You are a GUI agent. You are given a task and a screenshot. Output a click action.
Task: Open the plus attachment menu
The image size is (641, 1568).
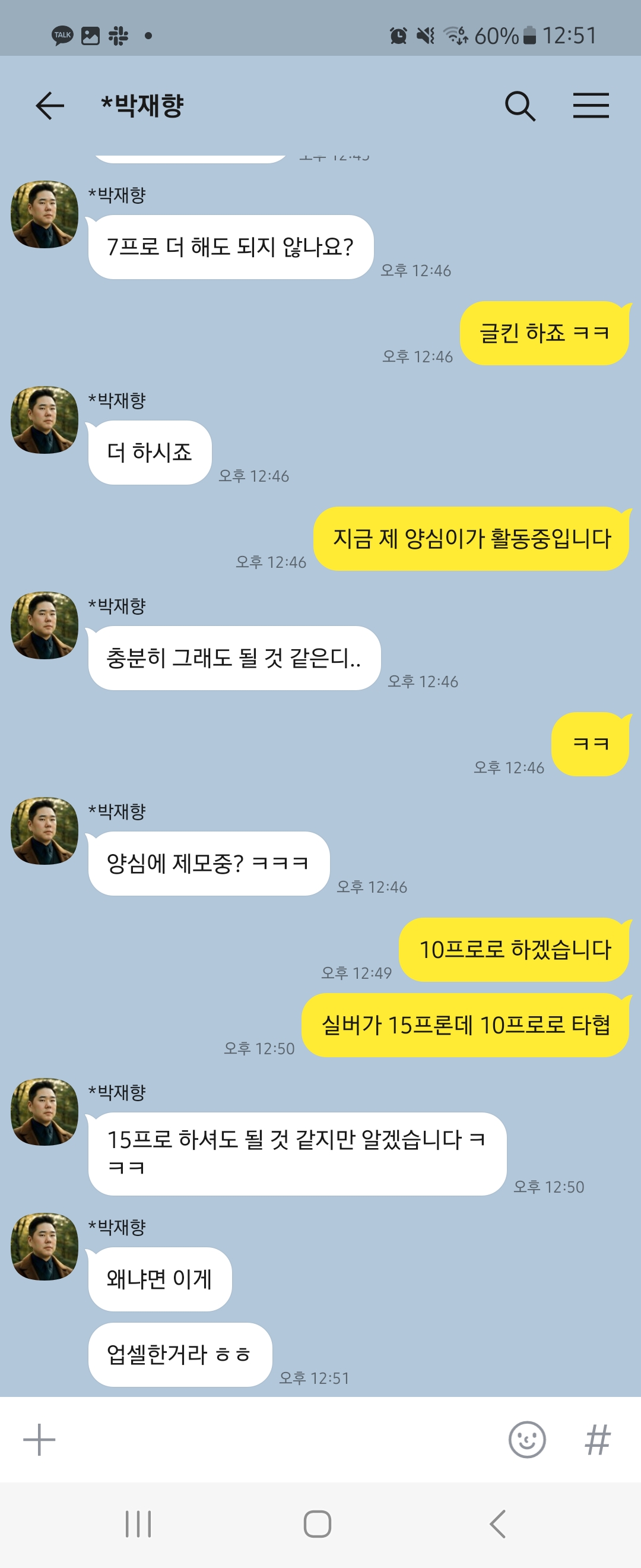39,1440
